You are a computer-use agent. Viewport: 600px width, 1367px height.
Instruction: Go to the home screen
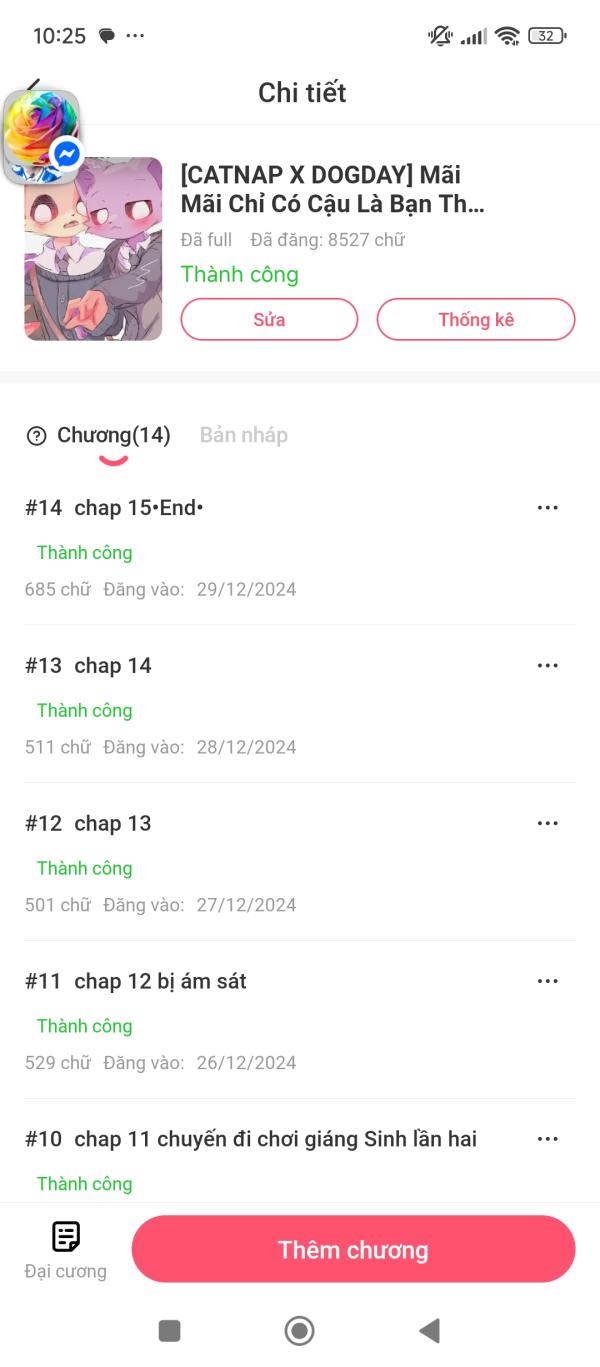coord(299,1330)
